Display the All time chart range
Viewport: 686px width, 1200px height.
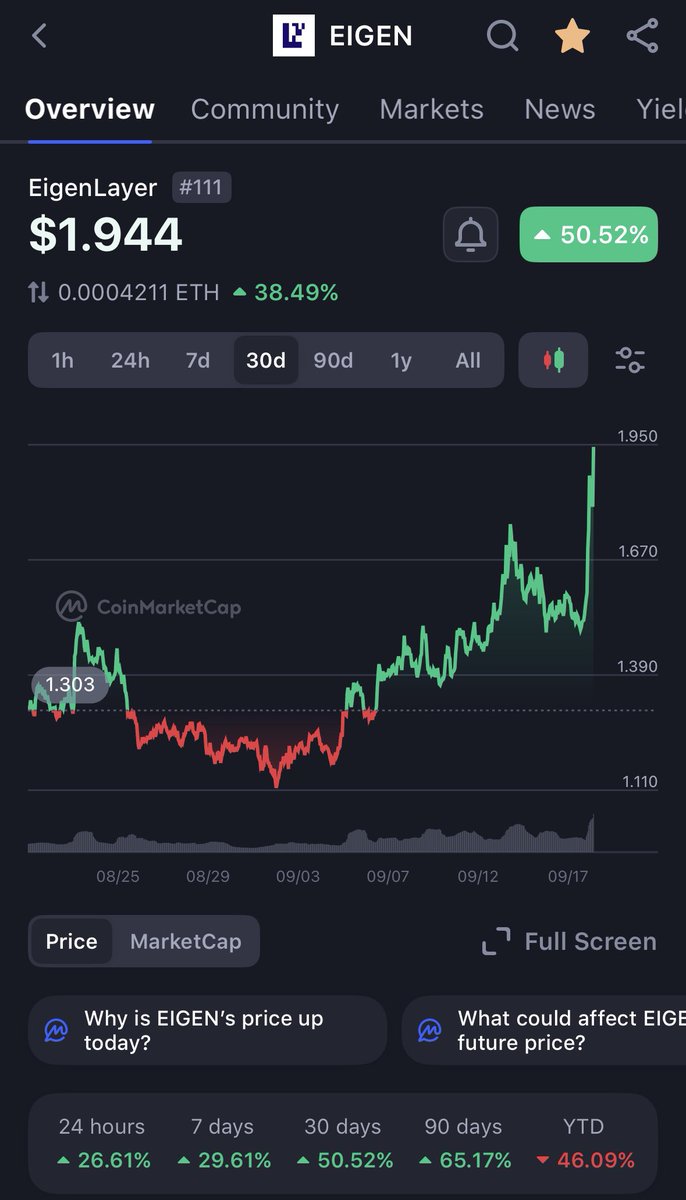tap(468, 360)
